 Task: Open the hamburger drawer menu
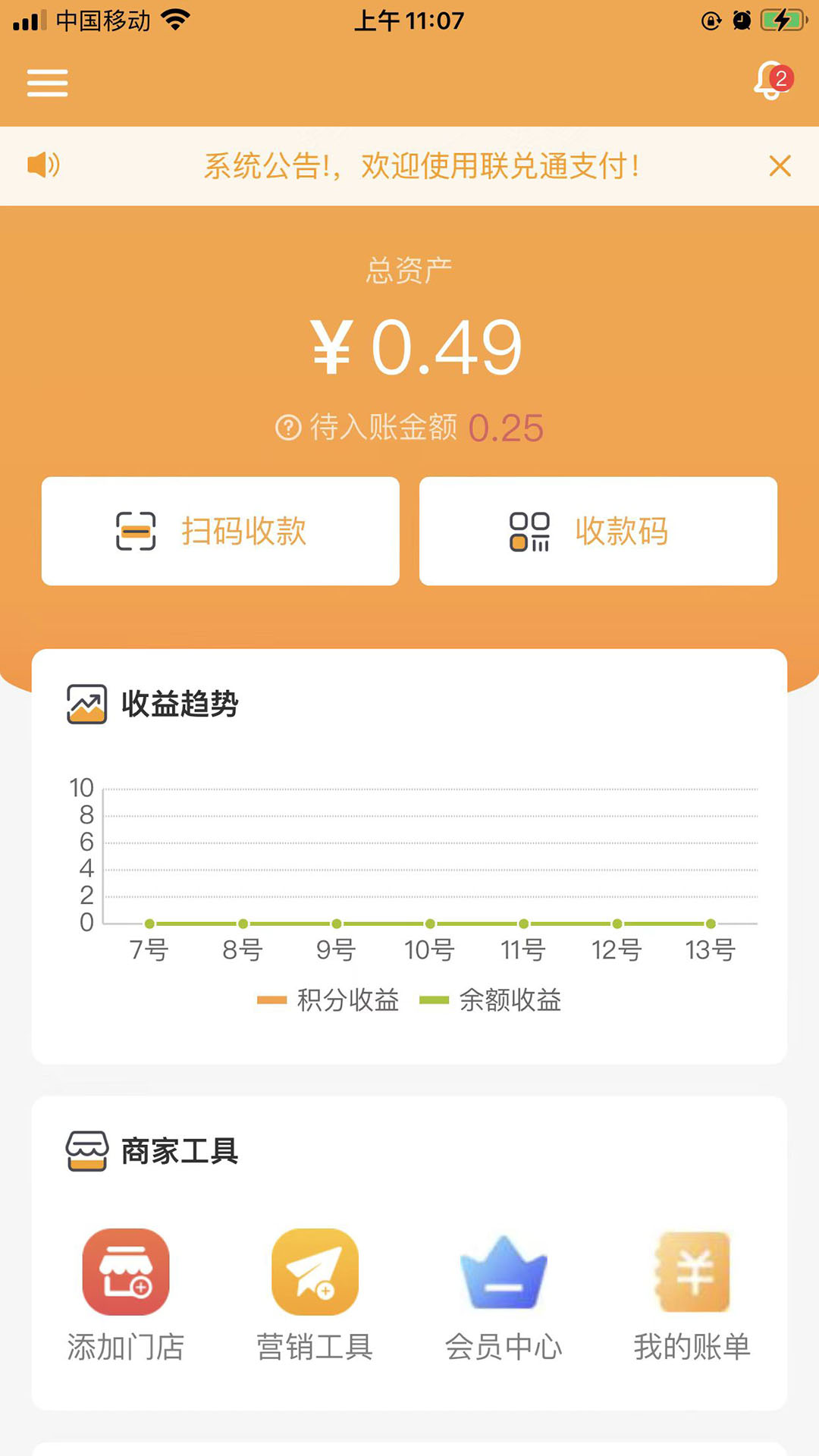(47, 83)
